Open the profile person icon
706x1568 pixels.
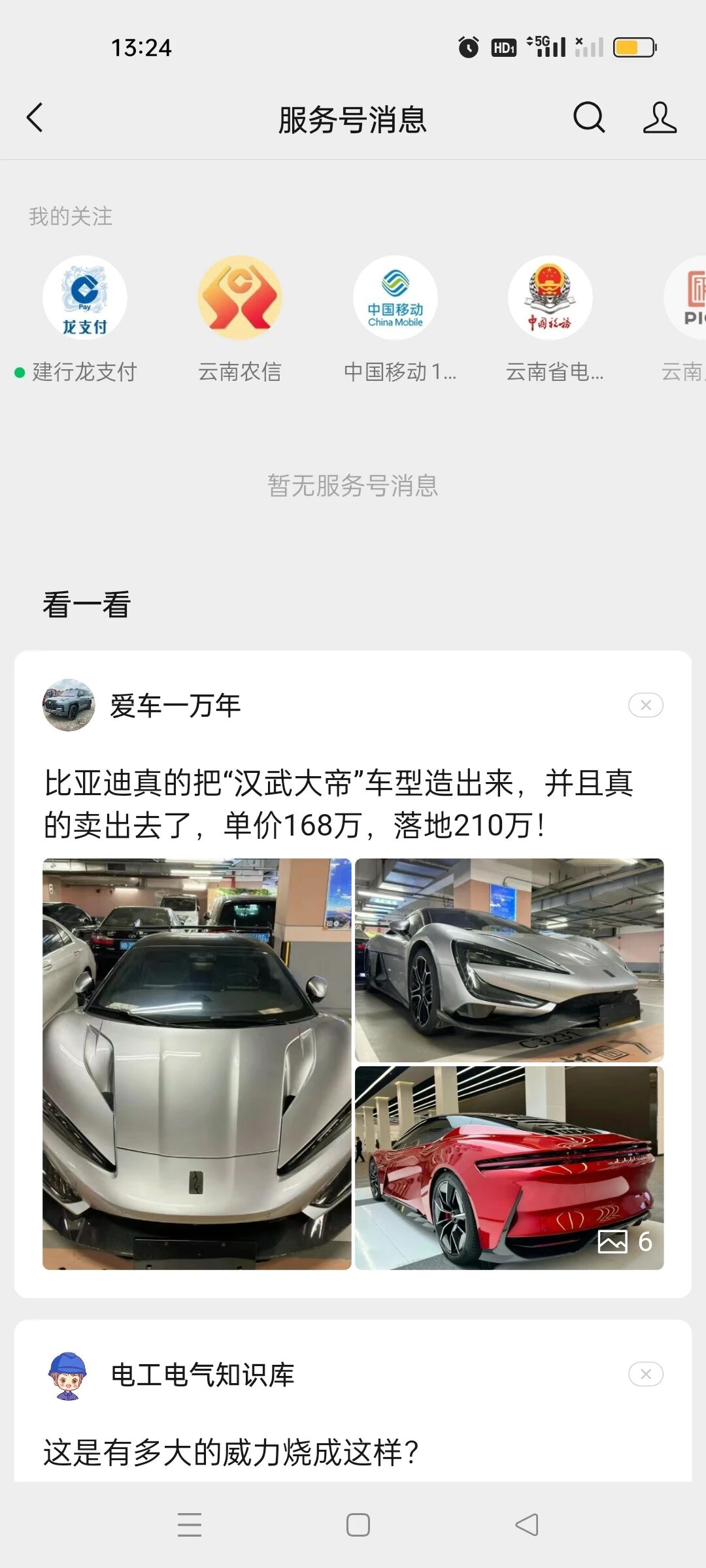pyautogui.click(x=659, y=118)
